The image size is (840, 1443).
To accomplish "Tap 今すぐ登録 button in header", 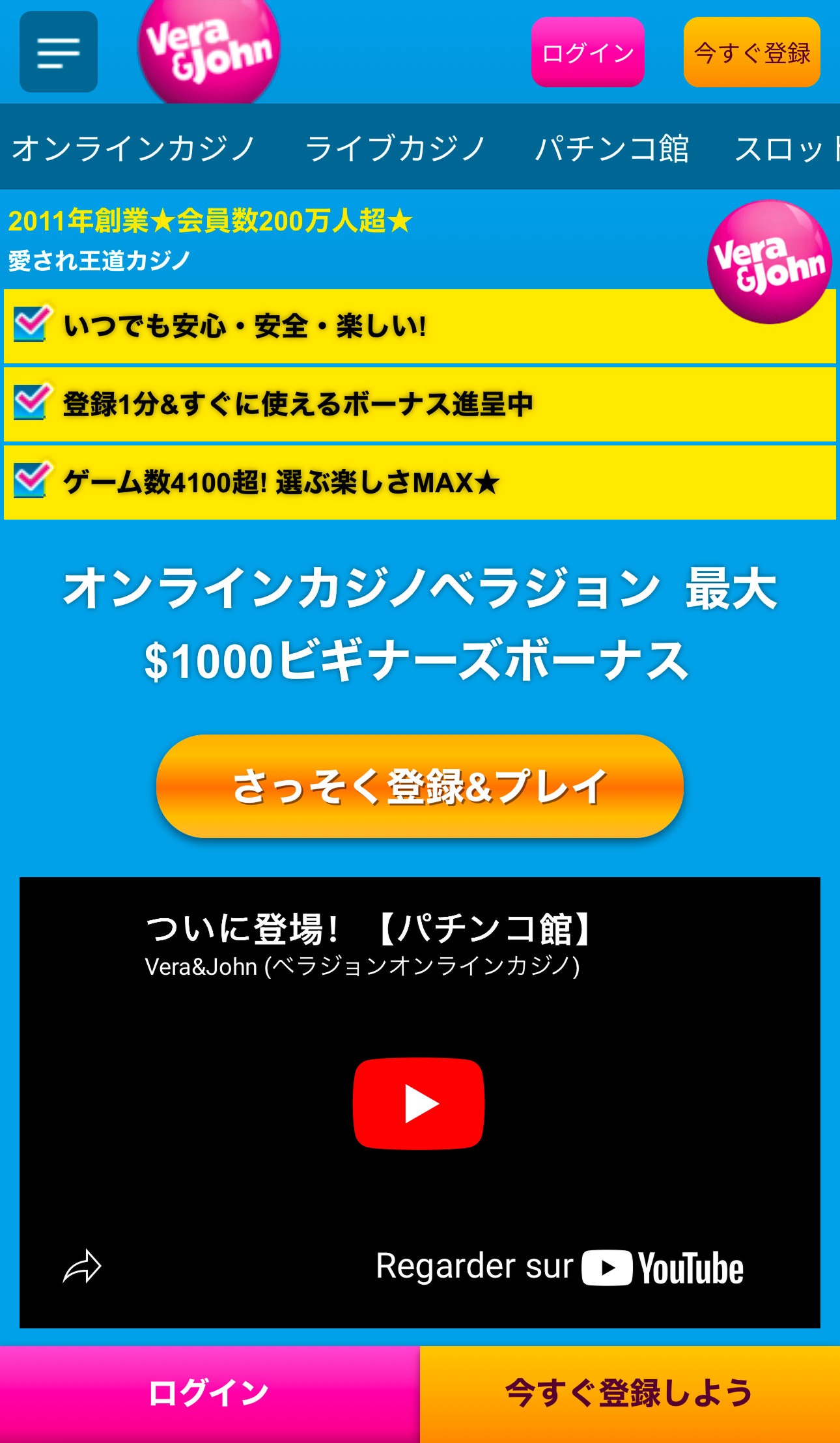I will (751, 52).
